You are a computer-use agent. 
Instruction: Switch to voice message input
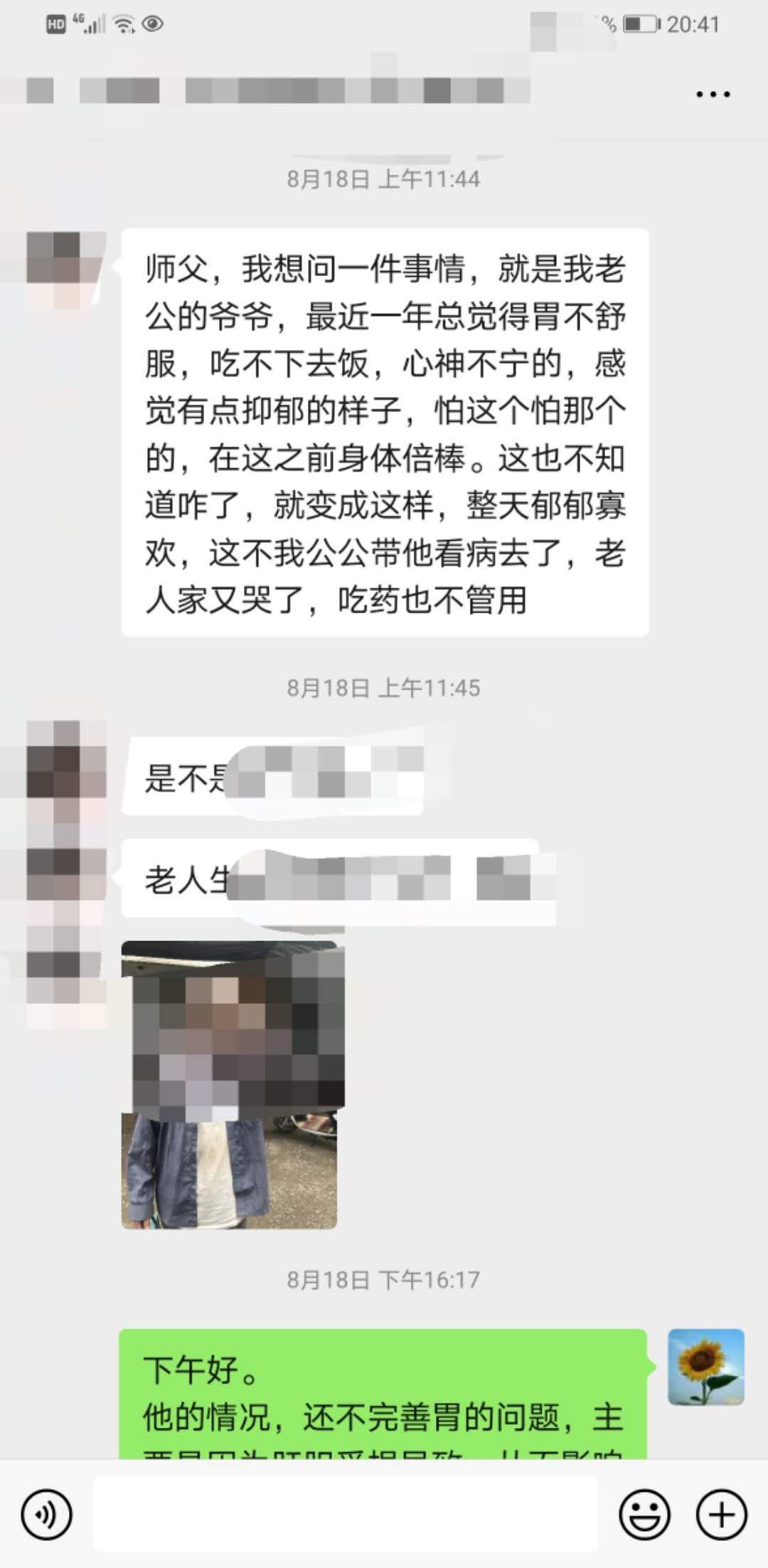(x=46, y=1515)
